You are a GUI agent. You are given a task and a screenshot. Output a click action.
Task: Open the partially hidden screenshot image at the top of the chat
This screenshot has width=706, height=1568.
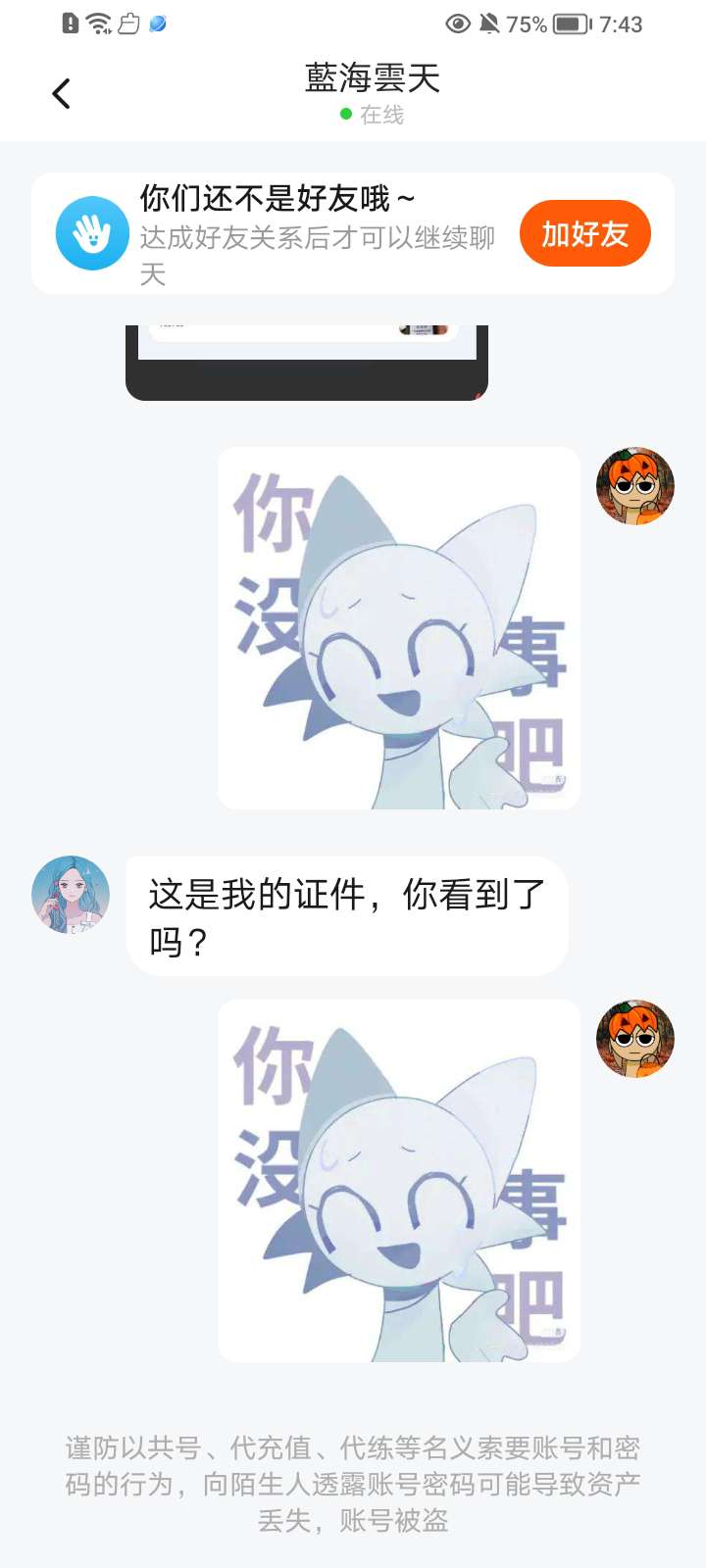click(307, 363)
